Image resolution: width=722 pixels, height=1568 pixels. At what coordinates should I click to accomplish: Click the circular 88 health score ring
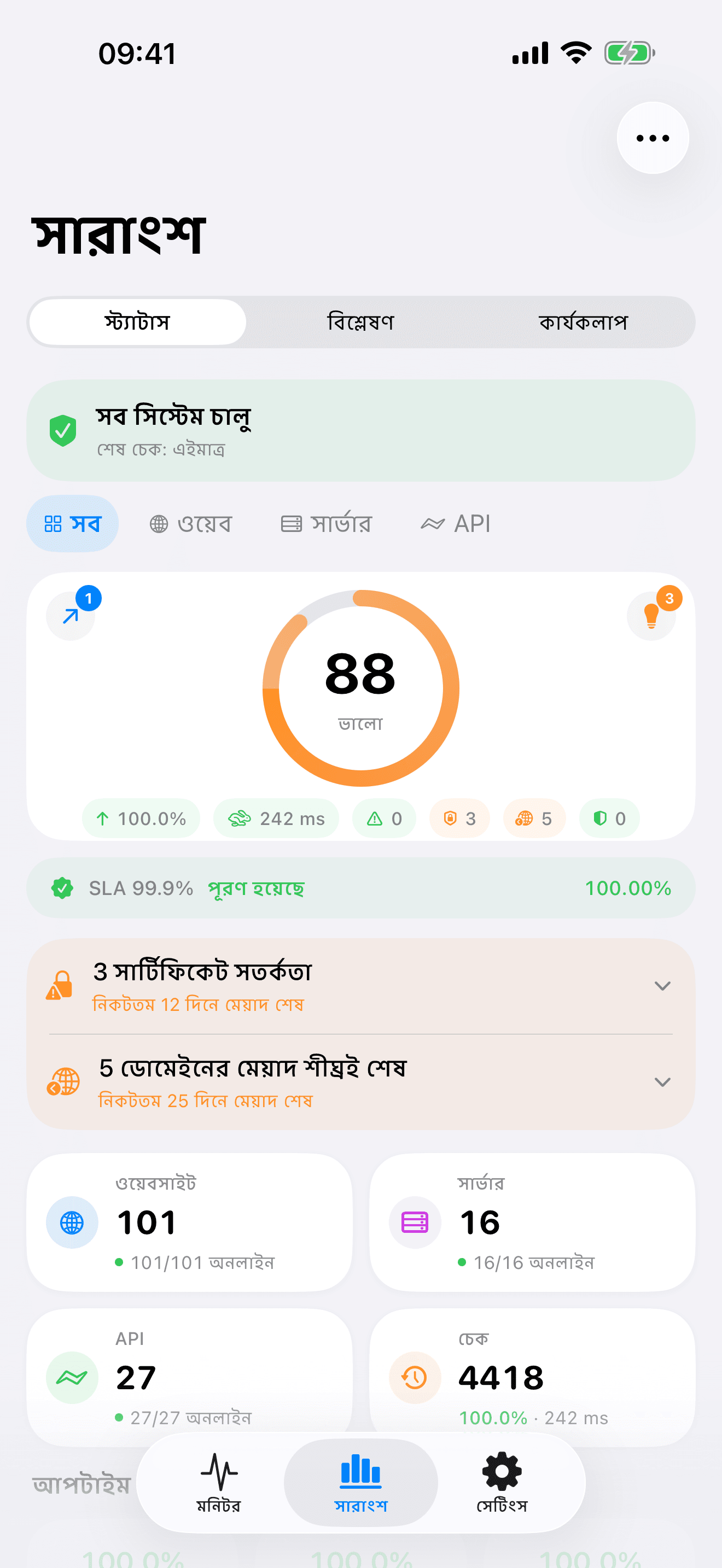(360, 691)
